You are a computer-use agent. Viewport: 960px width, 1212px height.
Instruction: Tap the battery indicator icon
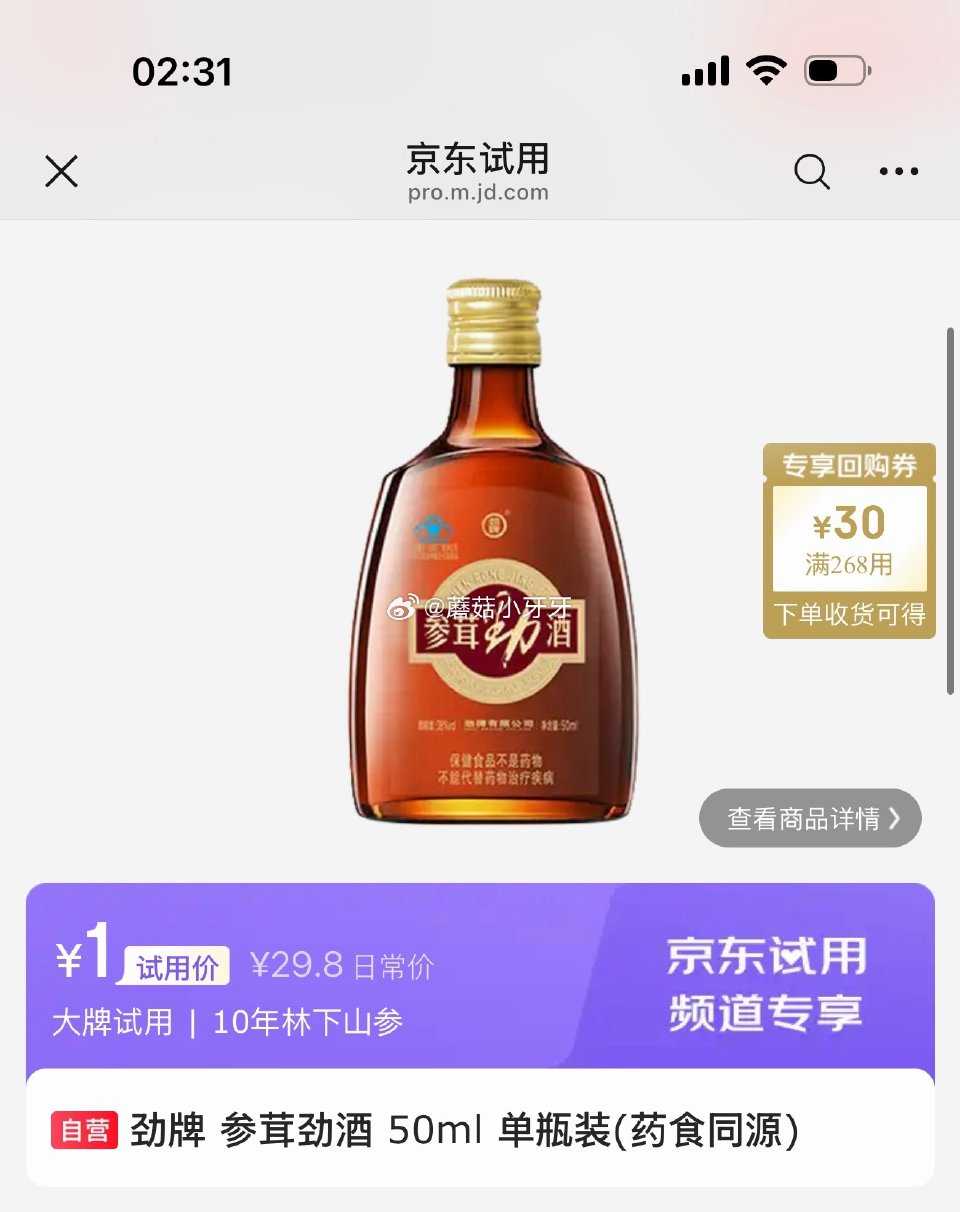coord(830,70)
